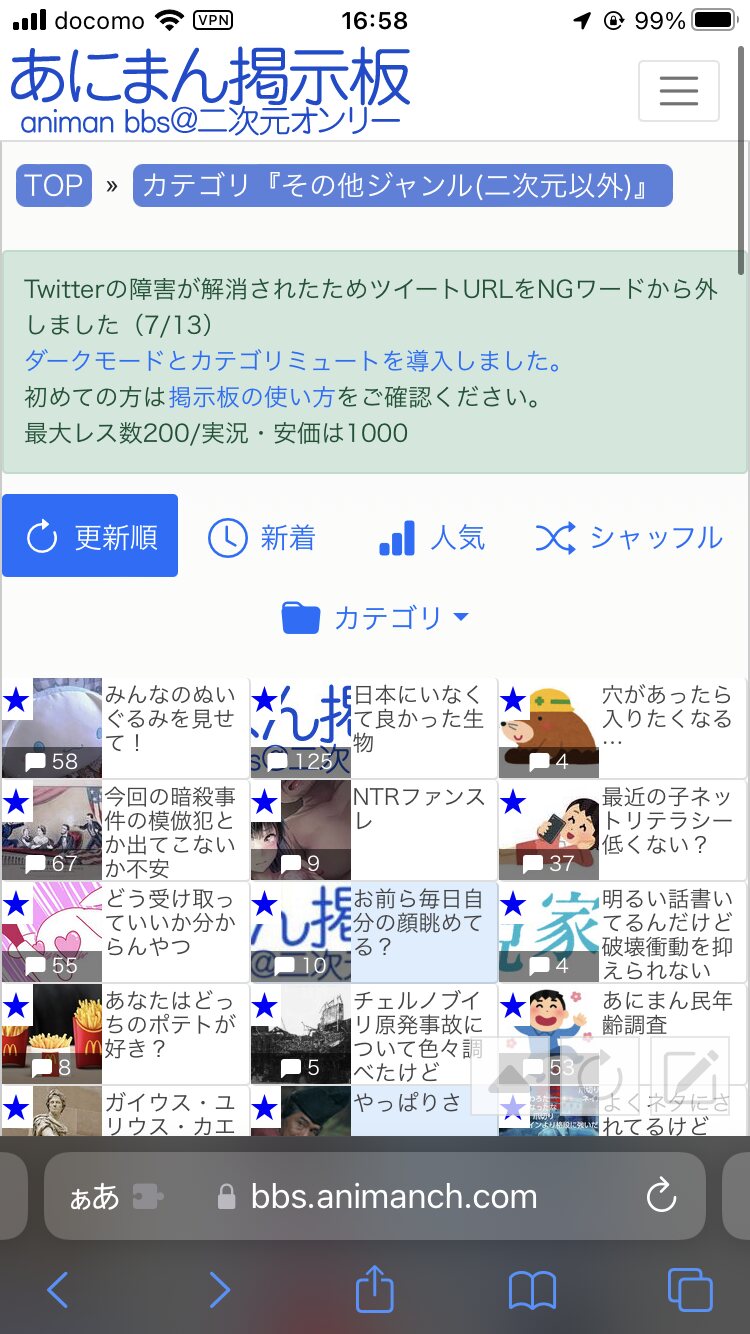The height and width of the screenshot is (1334, 750).
Task: Shuffle the thread list with シャッフル
Action: (x=628, y=538)
